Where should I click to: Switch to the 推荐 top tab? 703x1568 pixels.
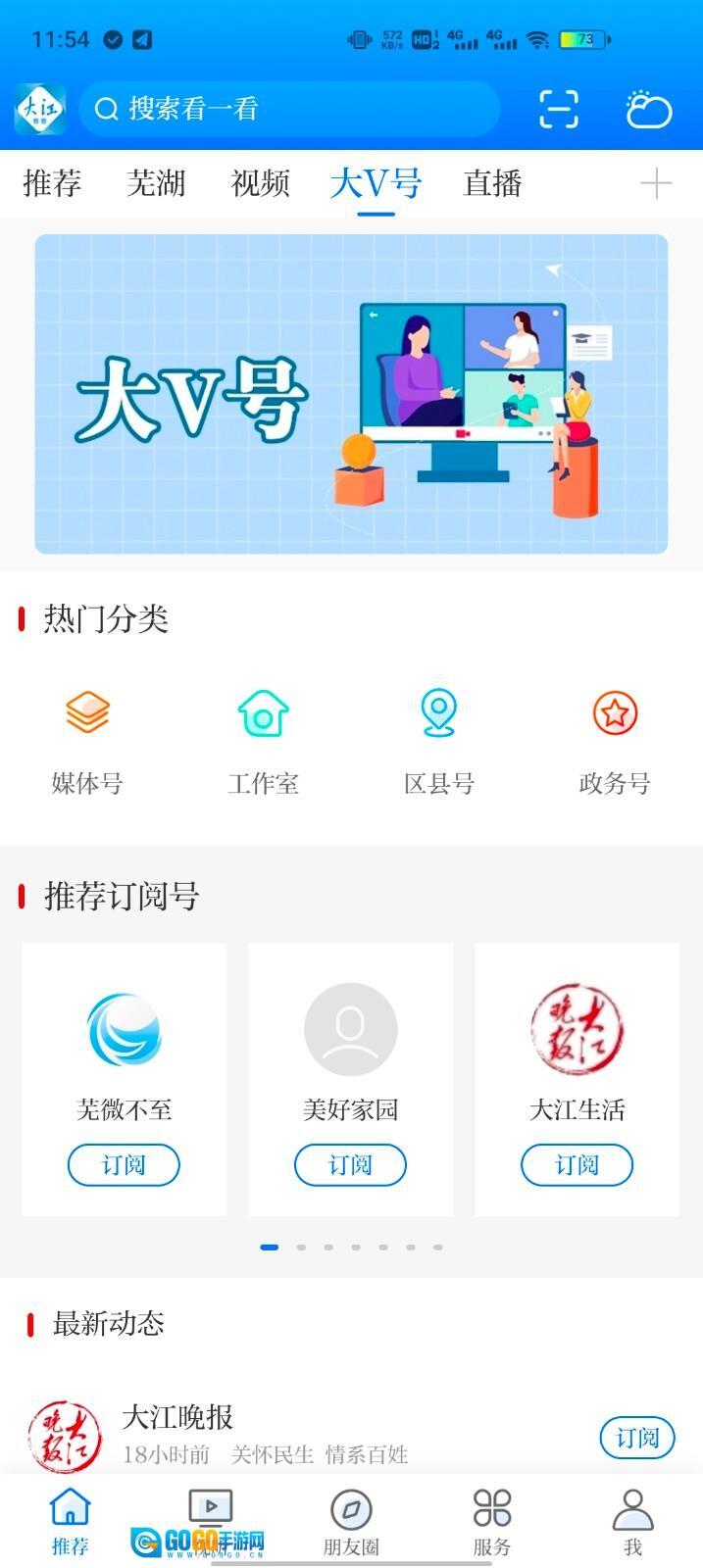click(x=52, y=183)
